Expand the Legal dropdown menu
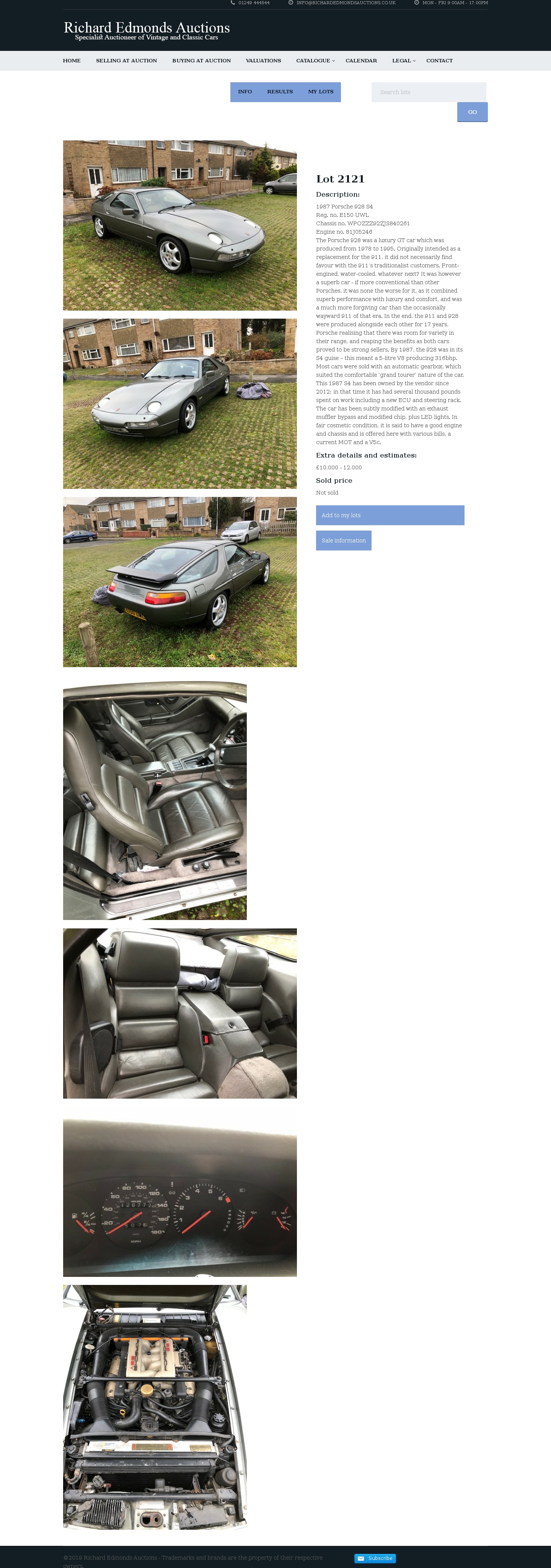 [x=403, y=61]
